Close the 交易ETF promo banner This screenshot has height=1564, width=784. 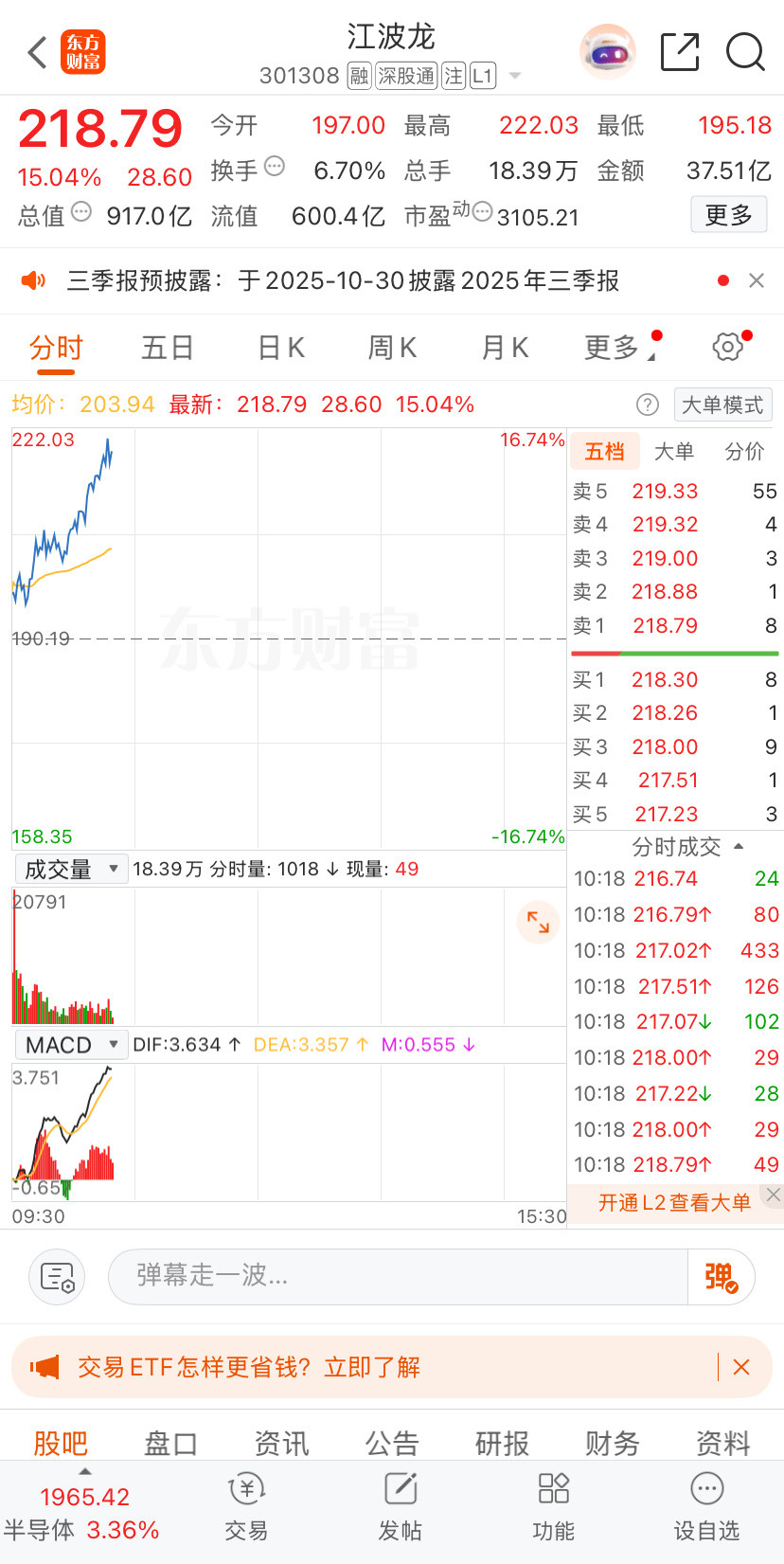[741, 1367]
